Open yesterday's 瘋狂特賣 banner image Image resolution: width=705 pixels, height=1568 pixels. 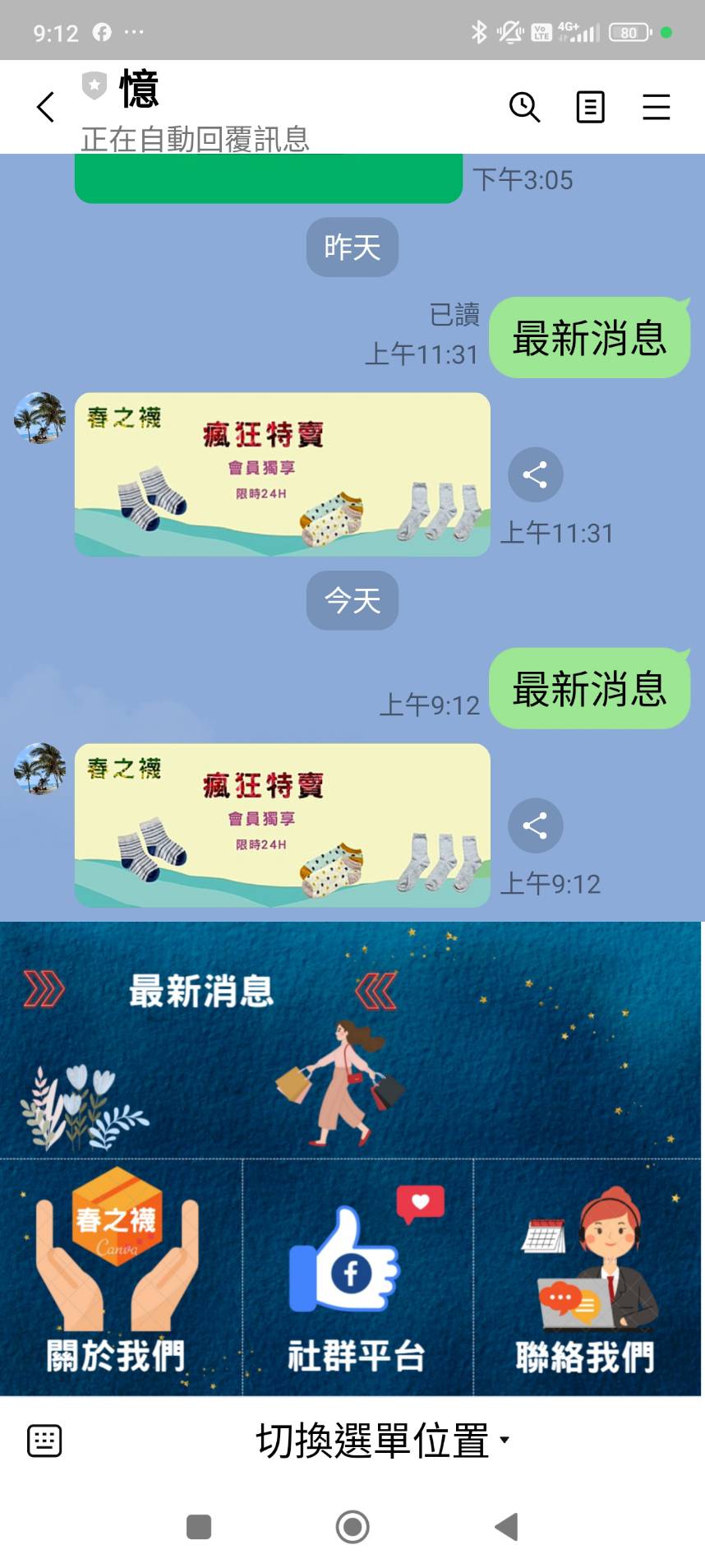pyautogui.click(x=282, y=474)
